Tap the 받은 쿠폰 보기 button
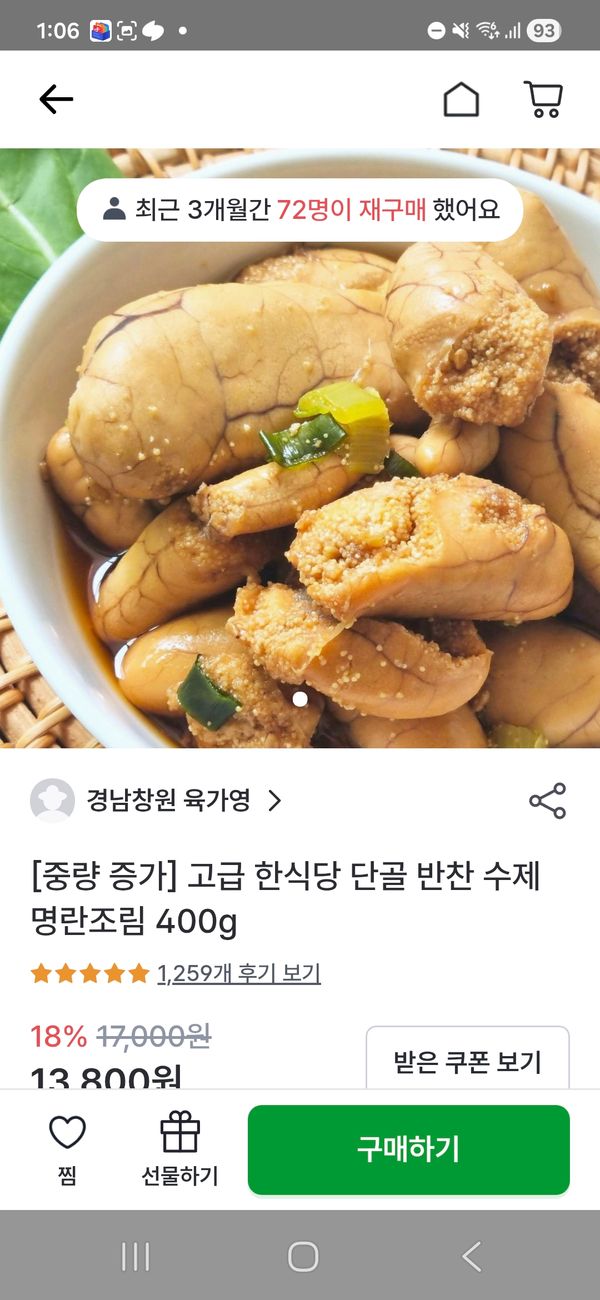The height and width of the screenshot is (1300, 600). click(x=467, y=1061)
